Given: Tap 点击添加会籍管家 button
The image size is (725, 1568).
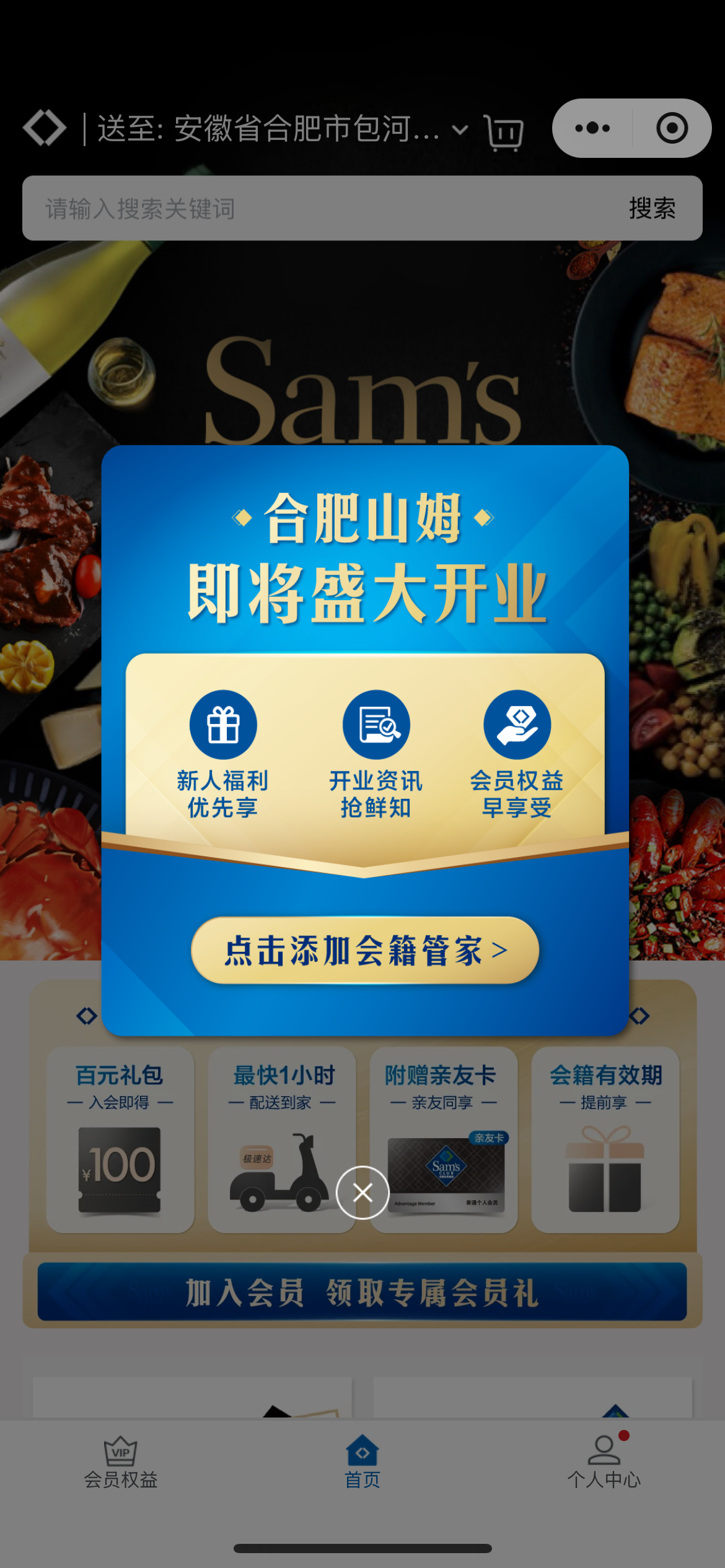Looking at the screenshot, I should (364, 950).
